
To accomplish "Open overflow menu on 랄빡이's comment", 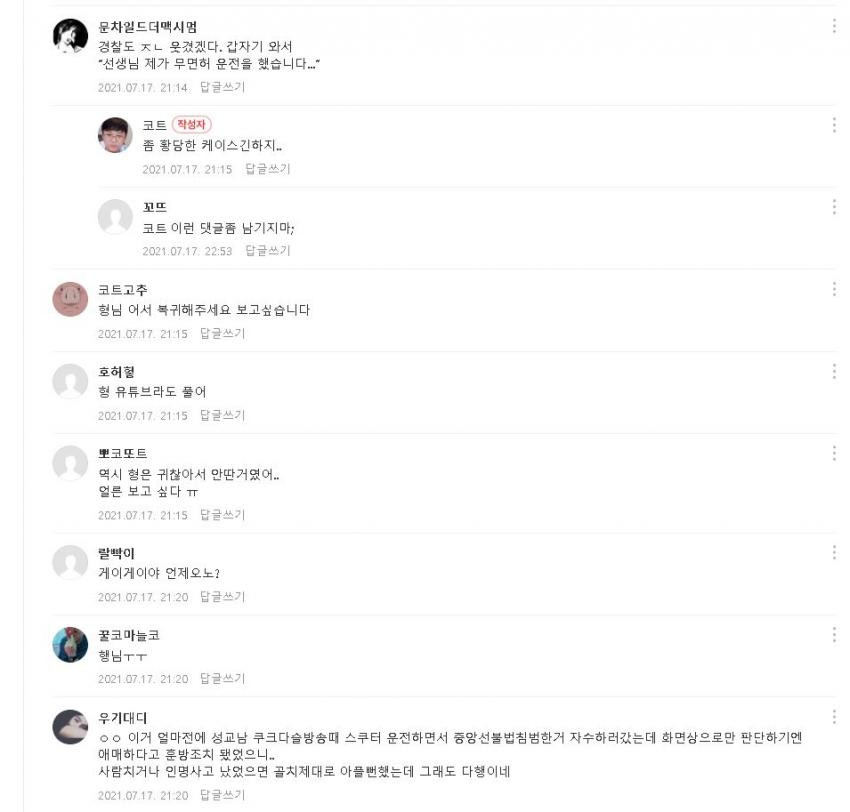I will tap(834, 553).
